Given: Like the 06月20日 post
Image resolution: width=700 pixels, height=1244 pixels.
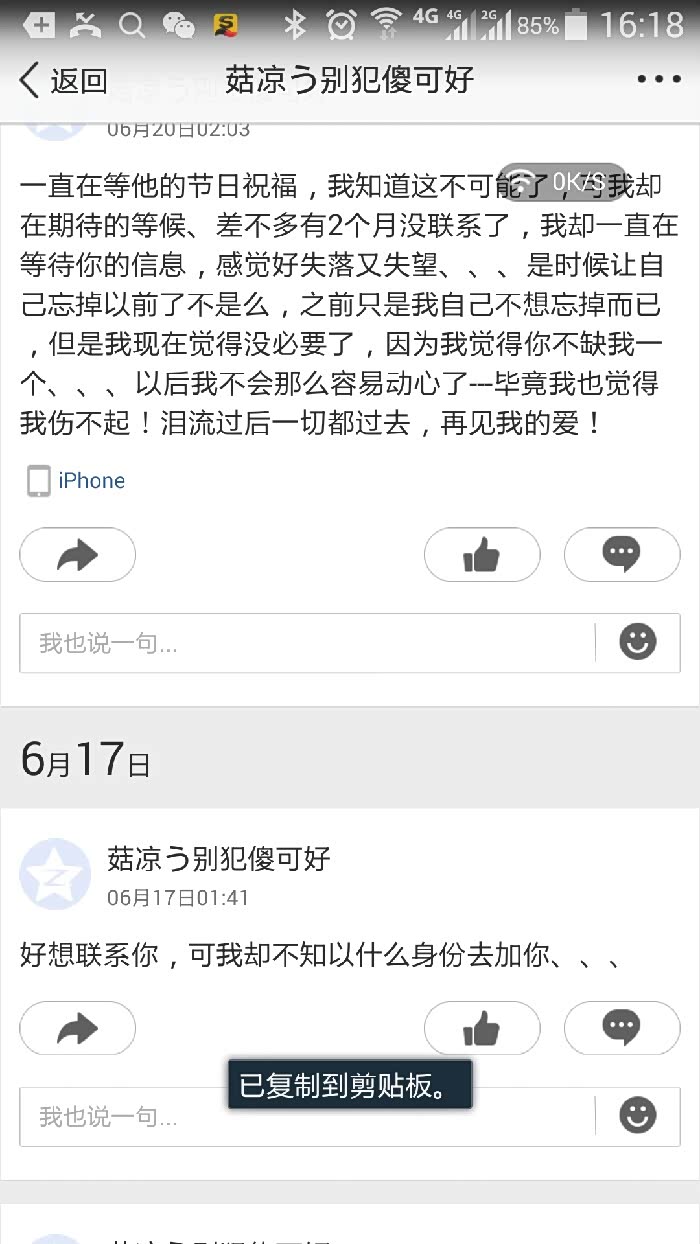Looking at the screenshot, I should pos(482,554).
